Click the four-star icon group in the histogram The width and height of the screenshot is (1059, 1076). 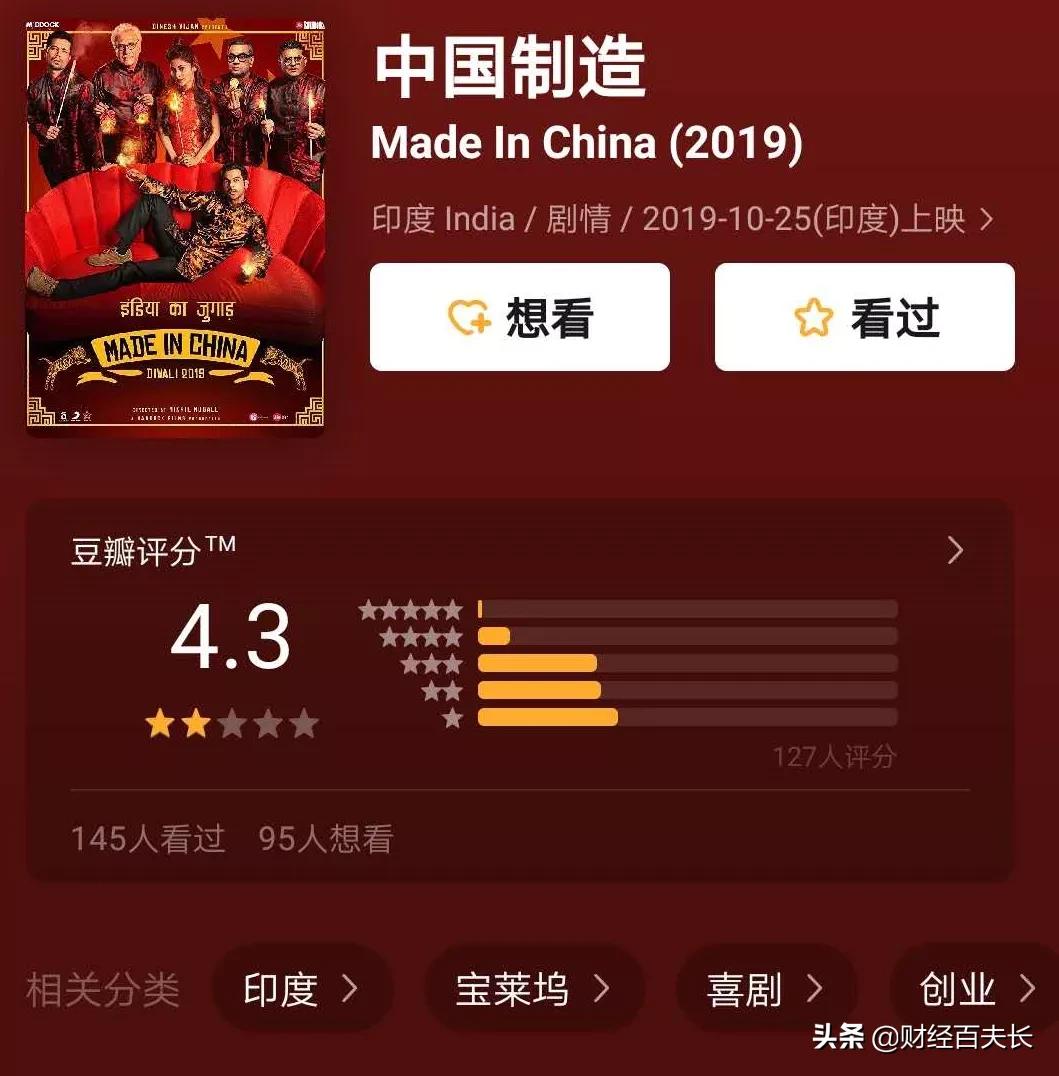pos(420,635)
